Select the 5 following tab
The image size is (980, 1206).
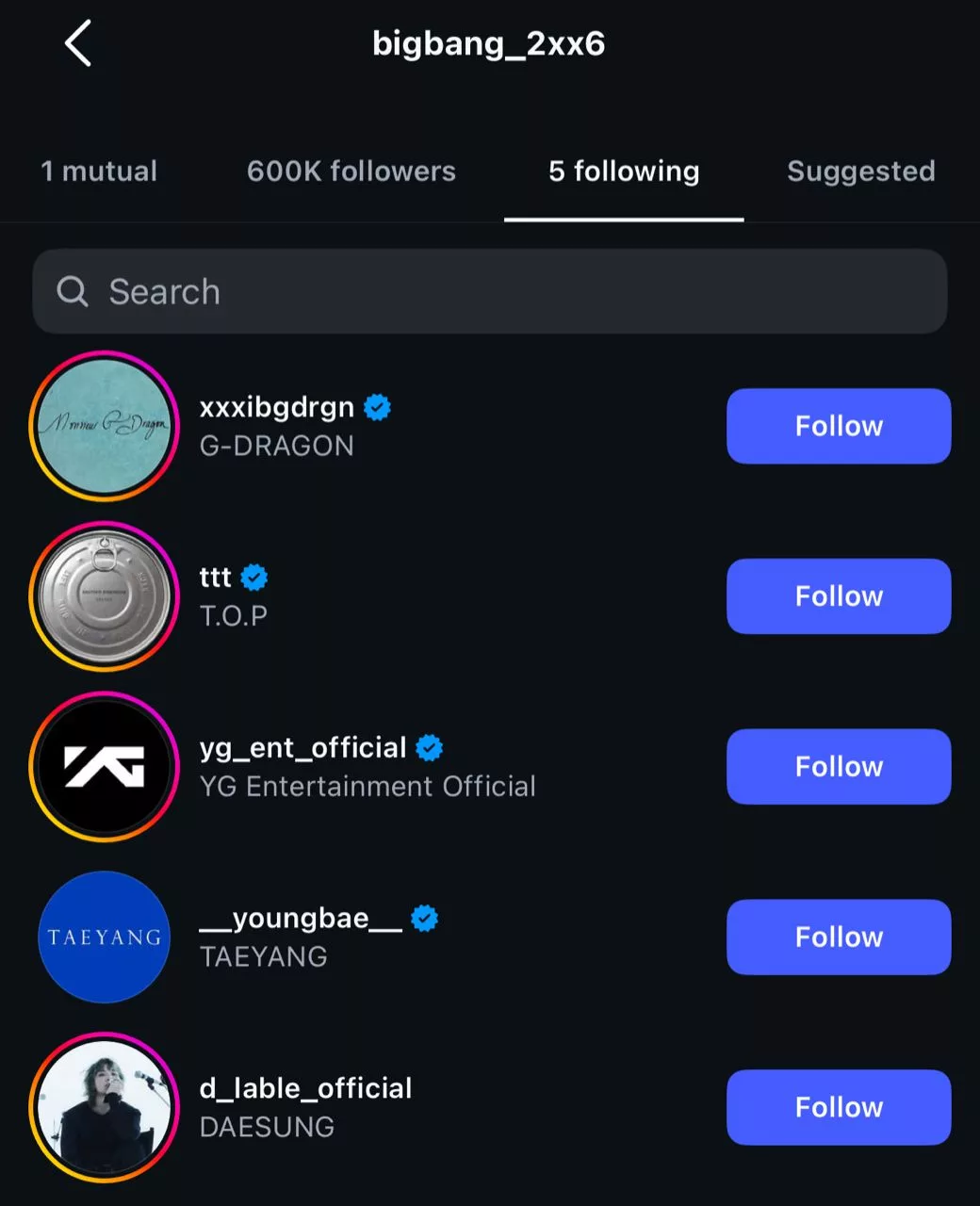pyautogui.click(x=624, y=171)
